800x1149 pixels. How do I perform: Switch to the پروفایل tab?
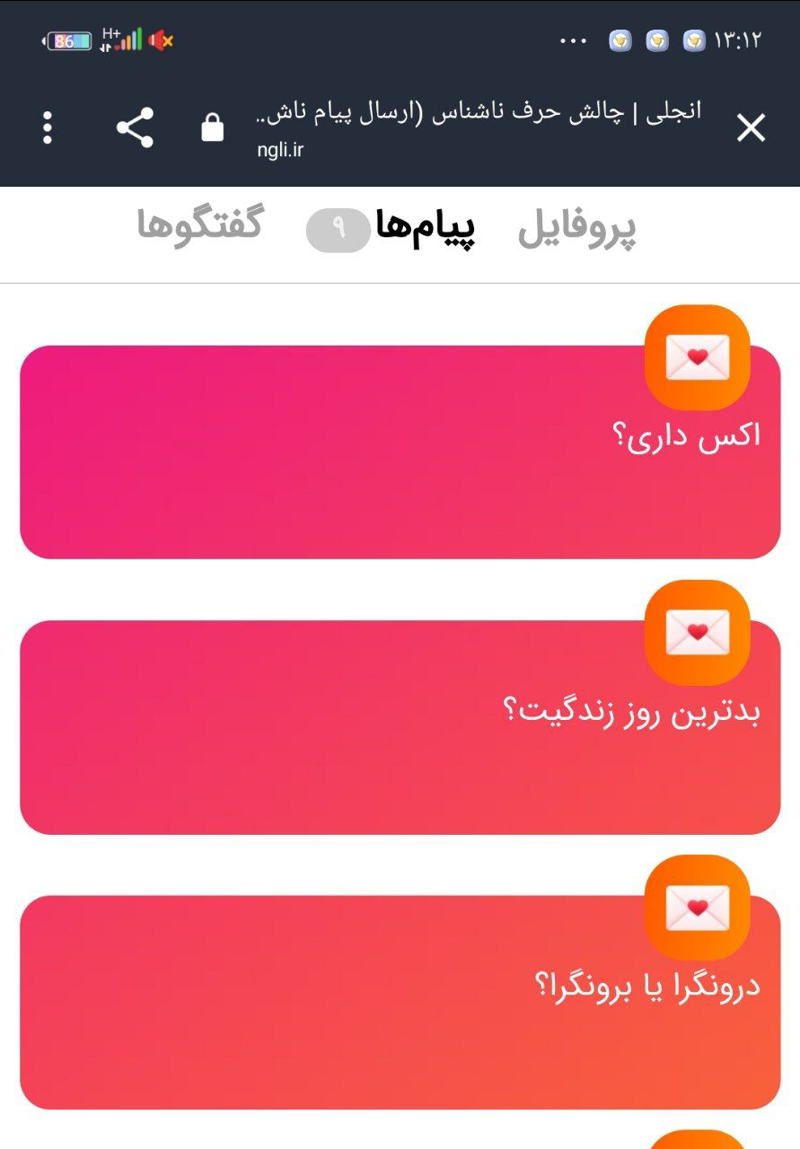coord(577,228)
